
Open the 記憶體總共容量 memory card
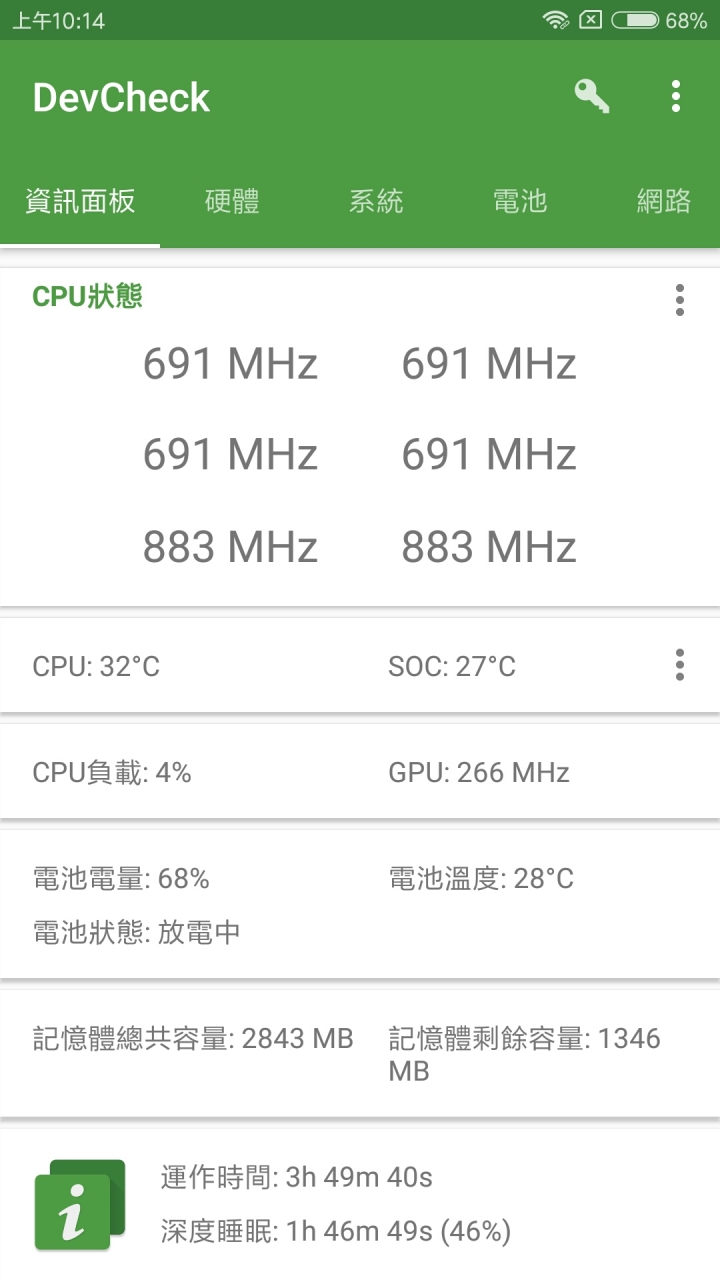[360, 1054]
